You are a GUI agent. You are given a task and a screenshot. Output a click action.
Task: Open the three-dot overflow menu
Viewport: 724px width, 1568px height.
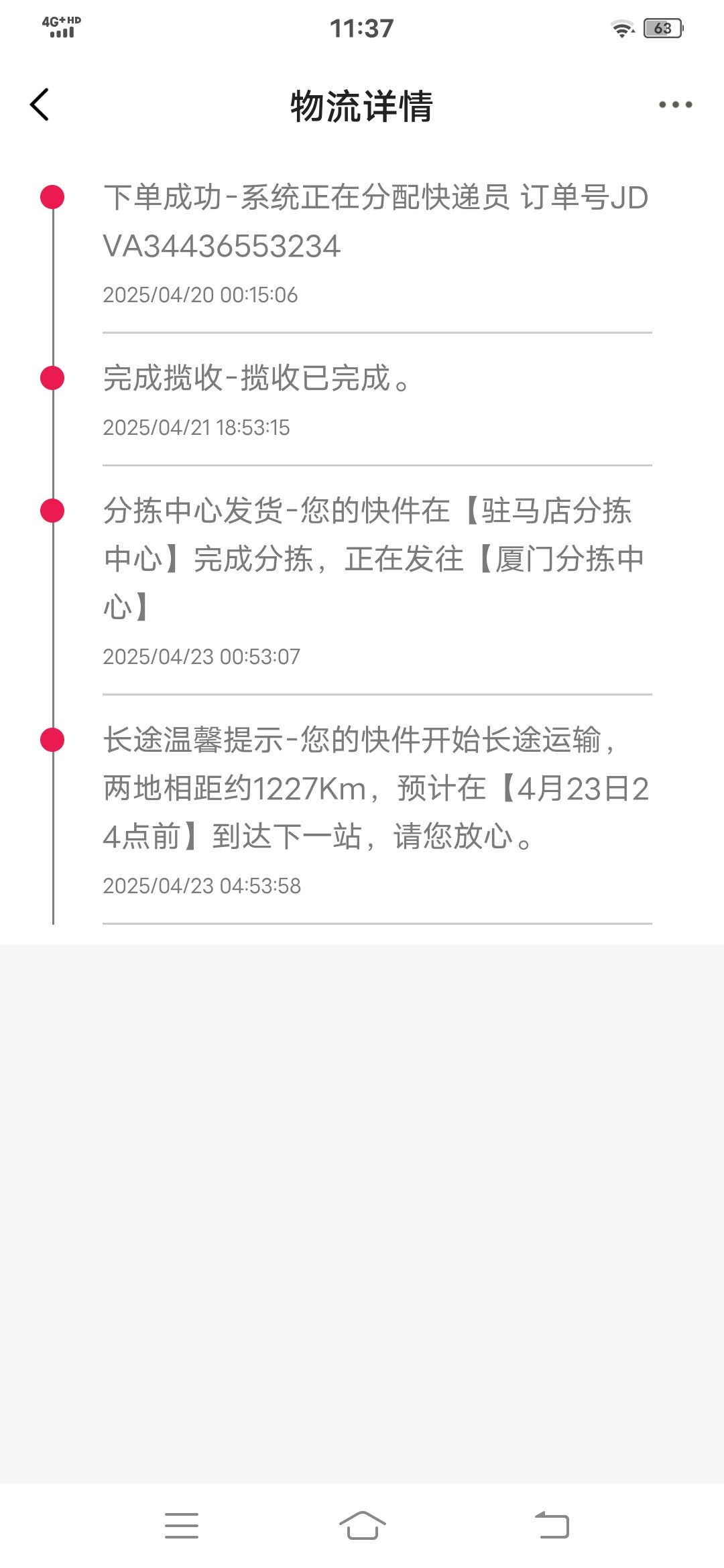[675, 105]
